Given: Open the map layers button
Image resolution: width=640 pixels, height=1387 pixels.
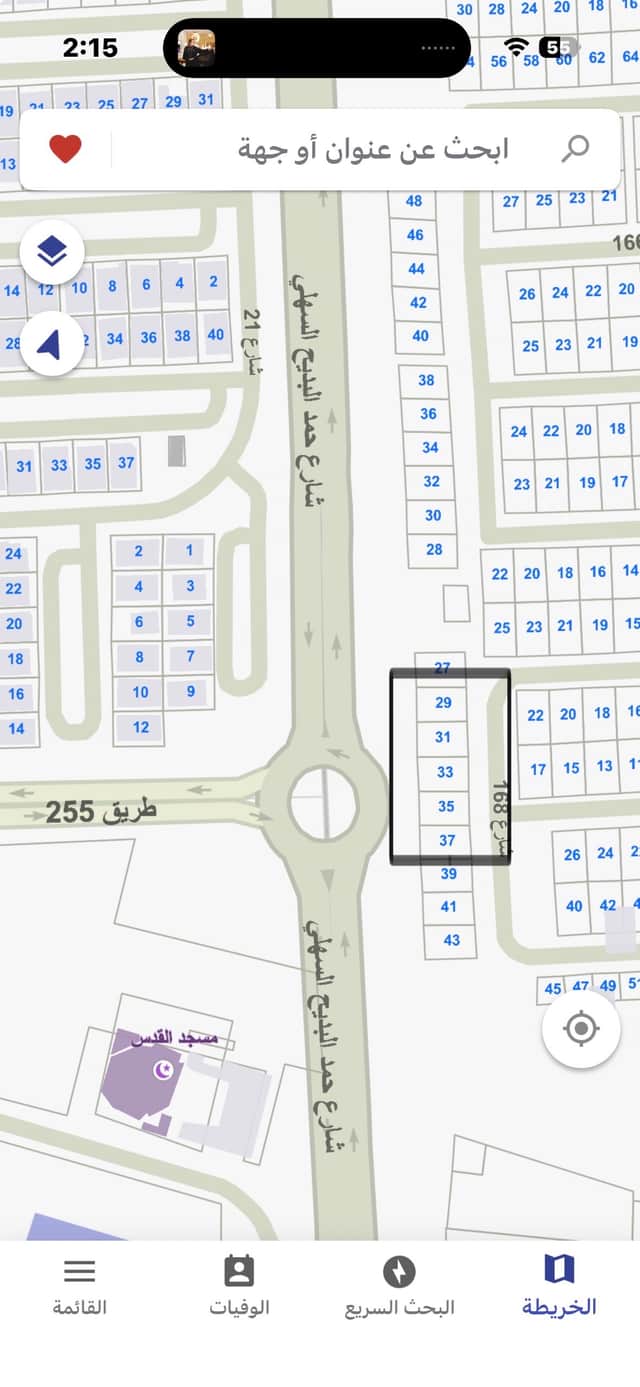Looking at the screenshot, I should point(51,252).
